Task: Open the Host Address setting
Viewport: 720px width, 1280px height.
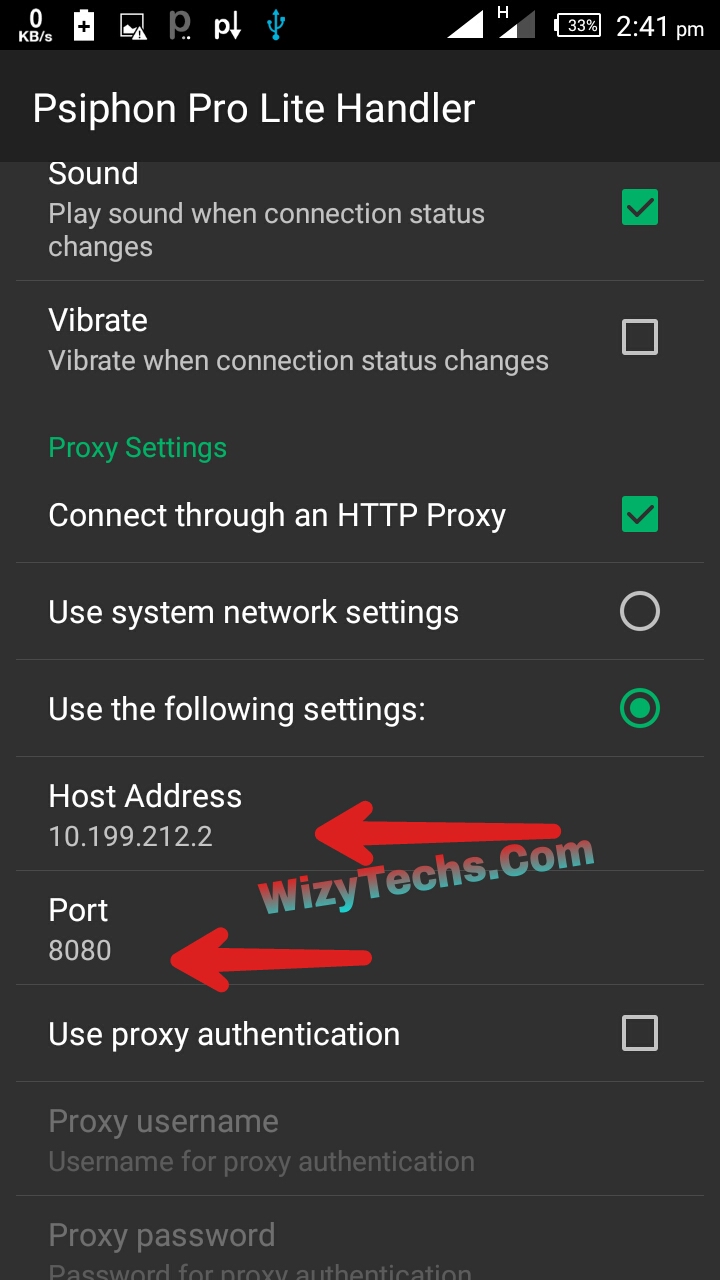Action: (x=360, y=814)
